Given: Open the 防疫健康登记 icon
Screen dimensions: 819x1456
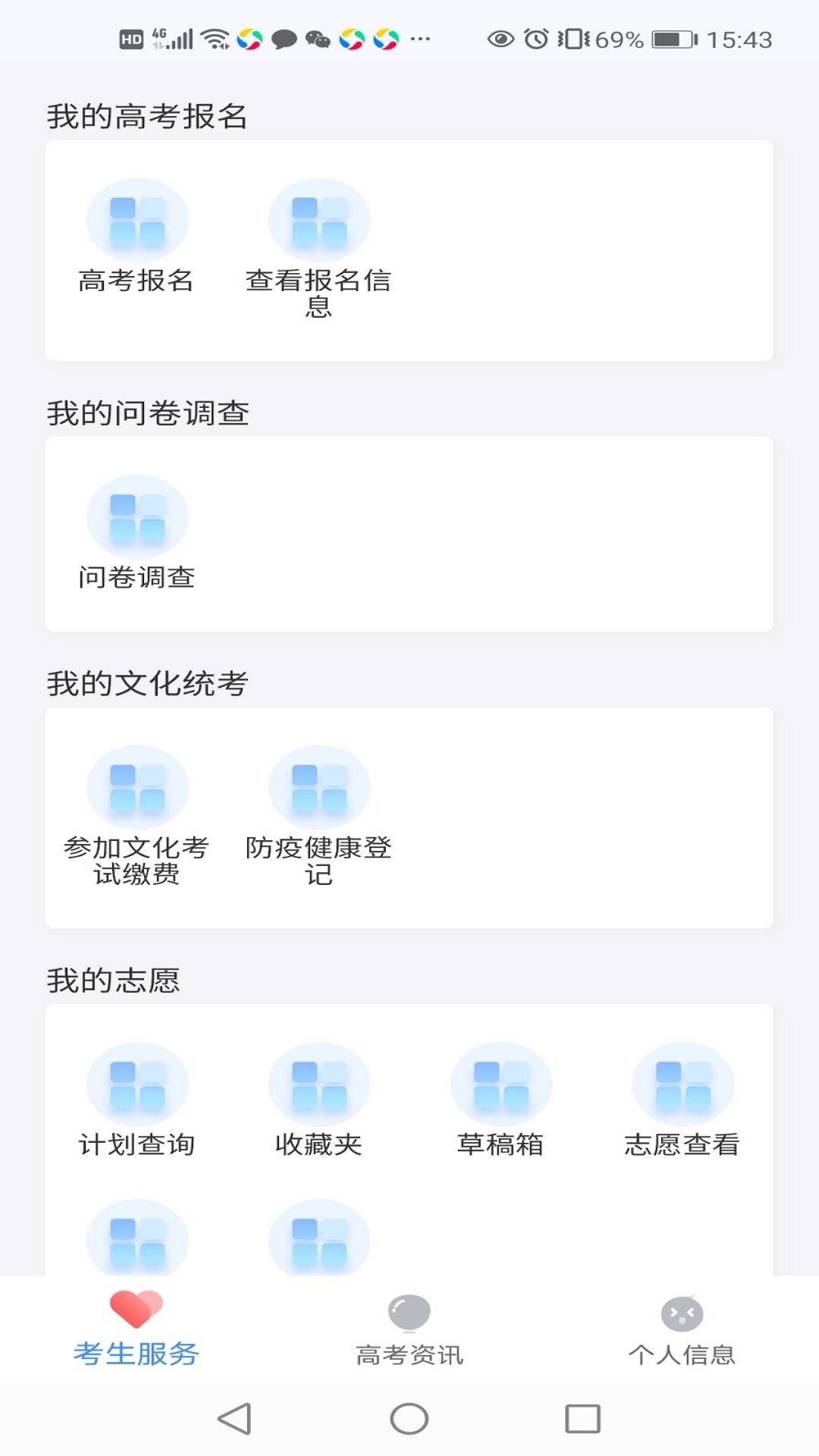Looking at the screenshot, I should (318, 786).
